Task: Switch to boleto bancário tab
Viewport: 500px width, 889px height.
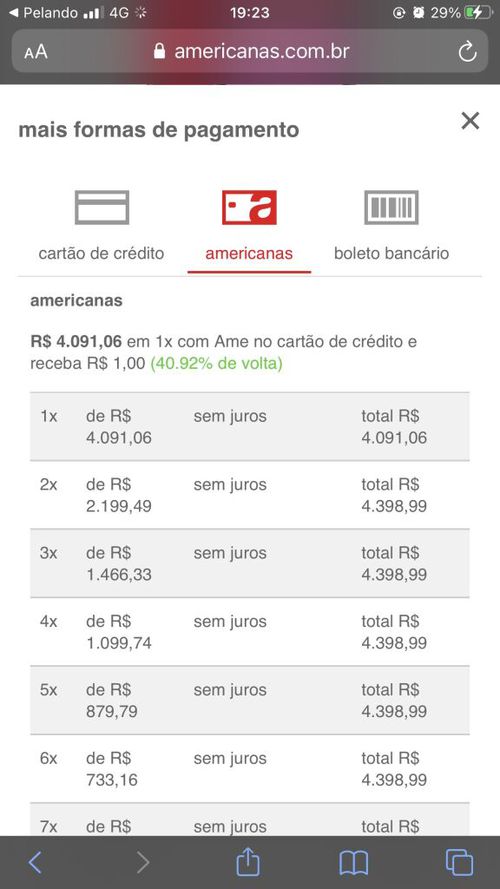Action: [x=391, y=226]
